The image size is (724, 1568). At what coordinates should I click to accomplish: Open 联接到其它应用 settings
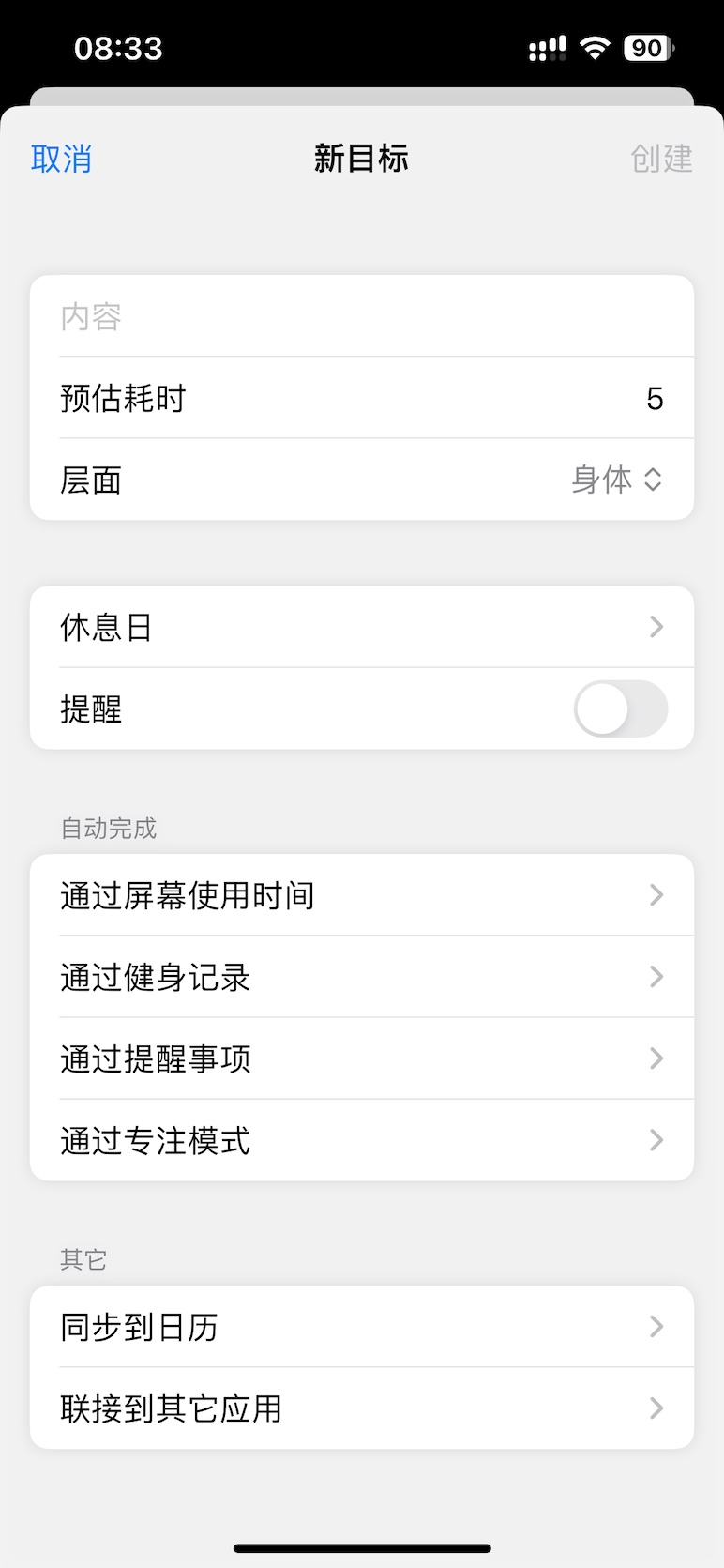(x=362, y=1408)
